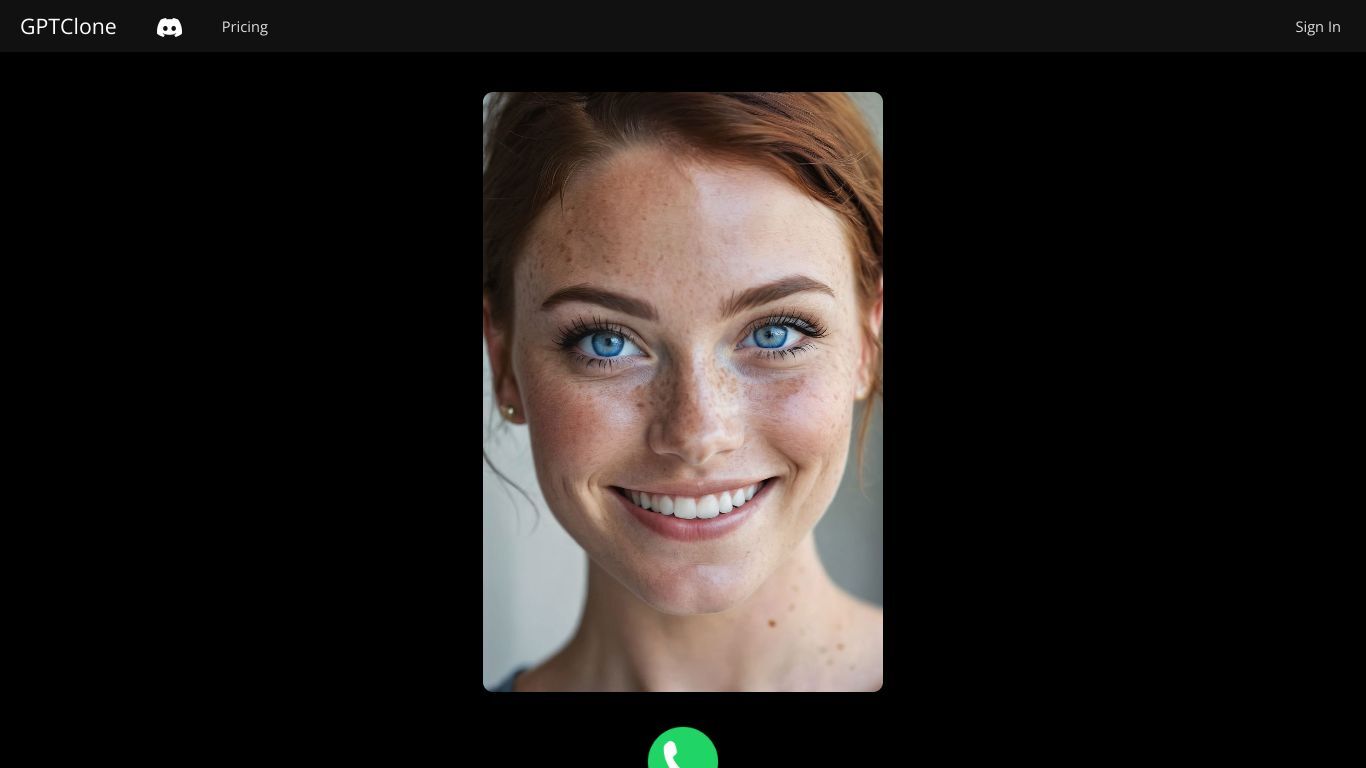Open the Discord icon link
Image resolution: width=1366 pixels, height=768 pixels.
tap(169, 28)
